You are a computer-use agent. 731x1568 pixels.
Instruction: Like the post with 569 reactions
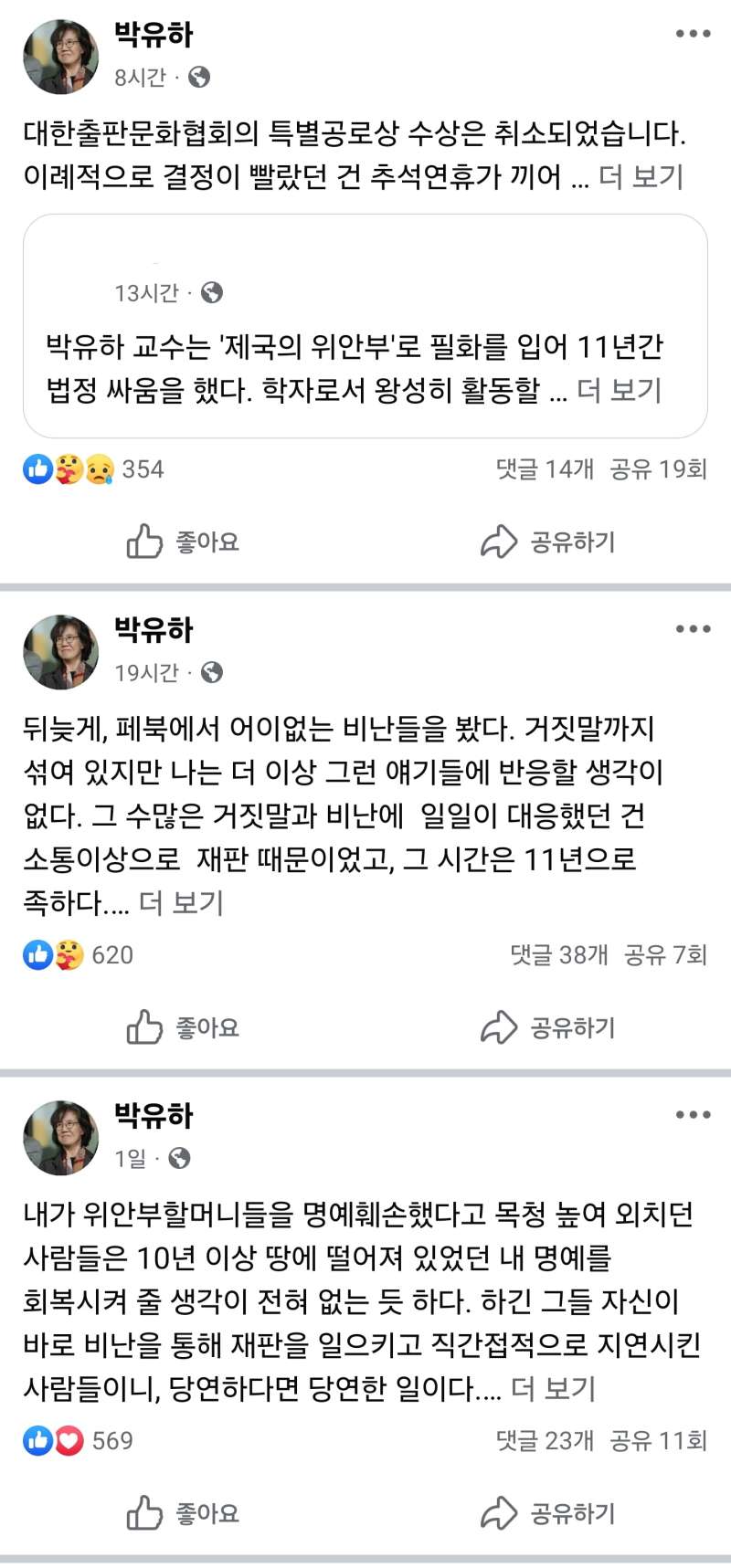(183, 1513)
